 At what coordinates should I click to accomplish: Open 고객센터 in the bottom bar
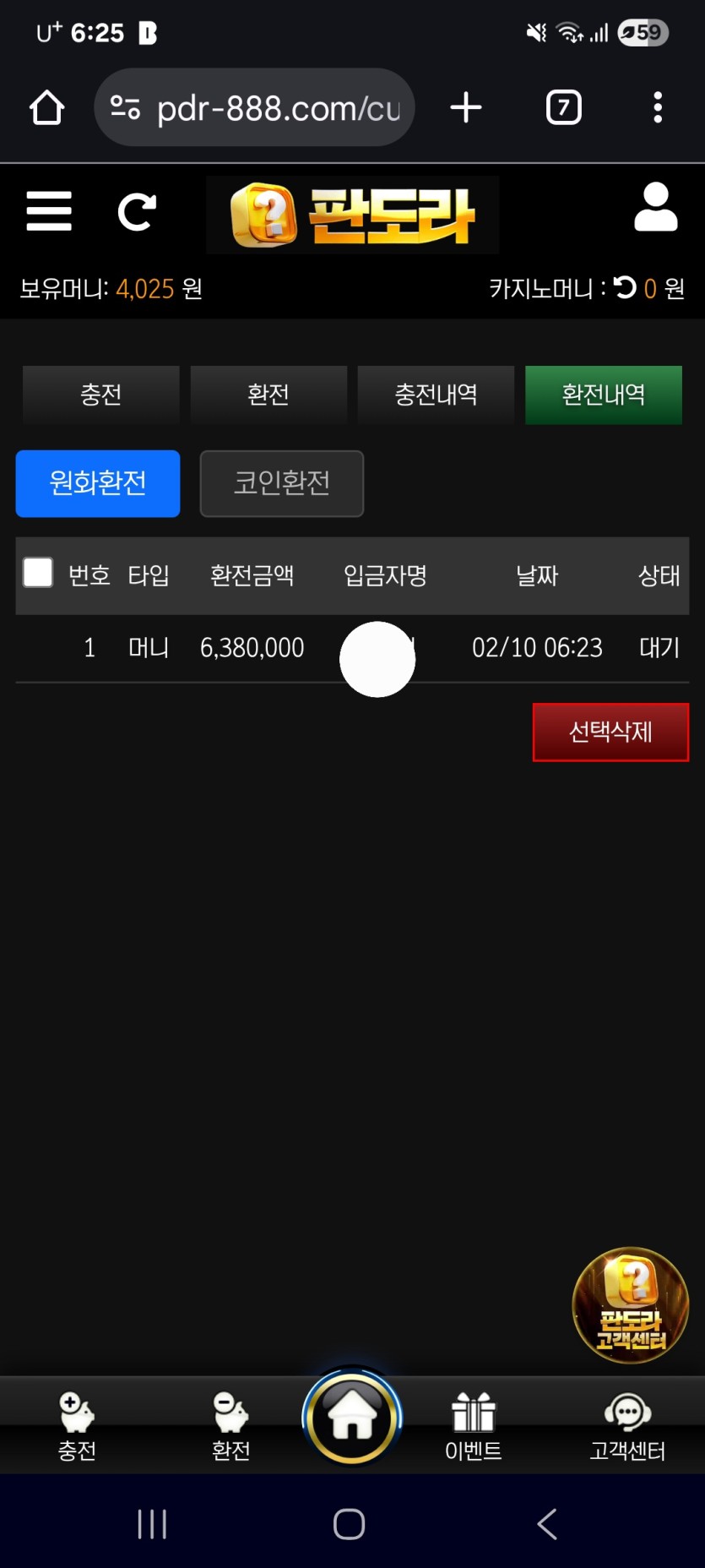click(627, 1426)
